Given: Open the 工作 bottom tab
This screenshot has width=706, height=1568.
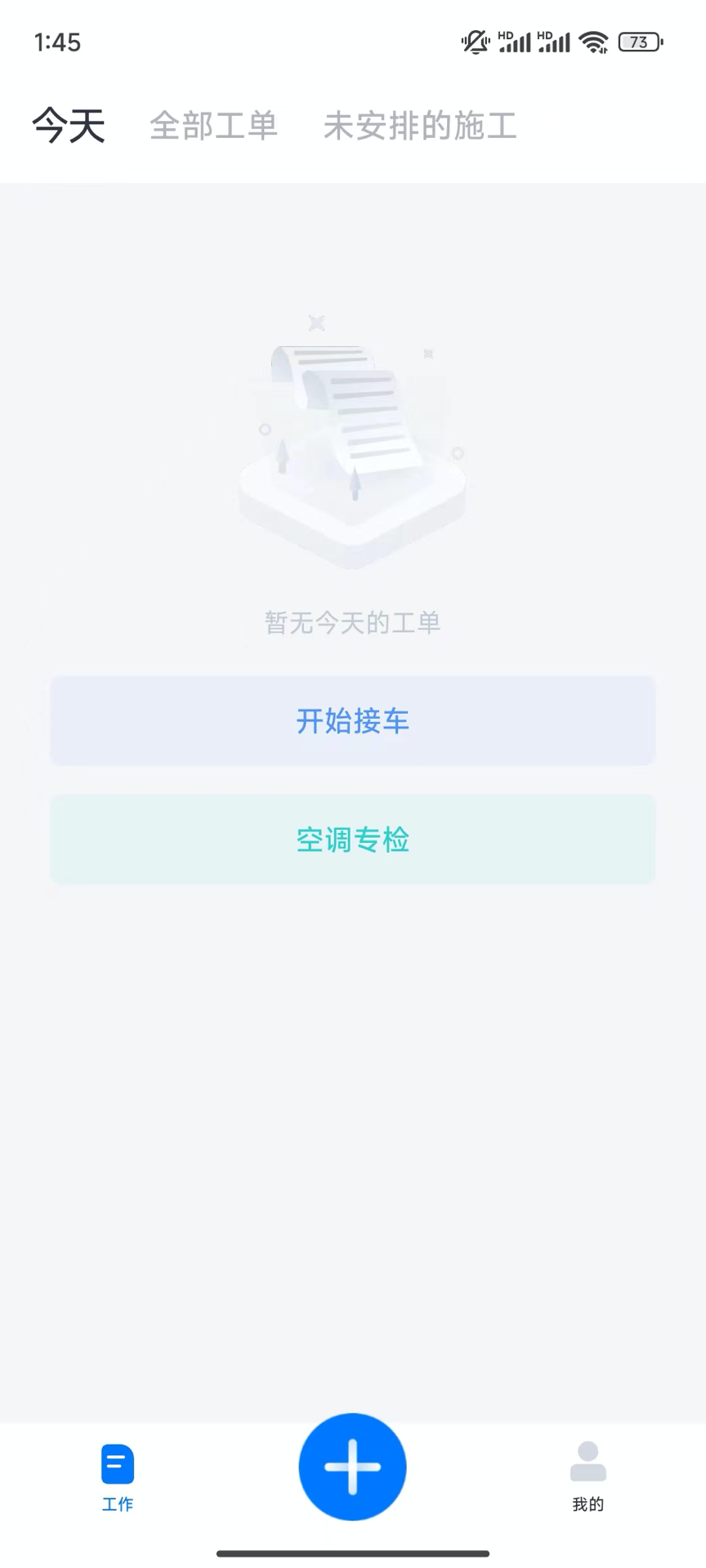Looking at the screenshot, I should pos(118,1477).
